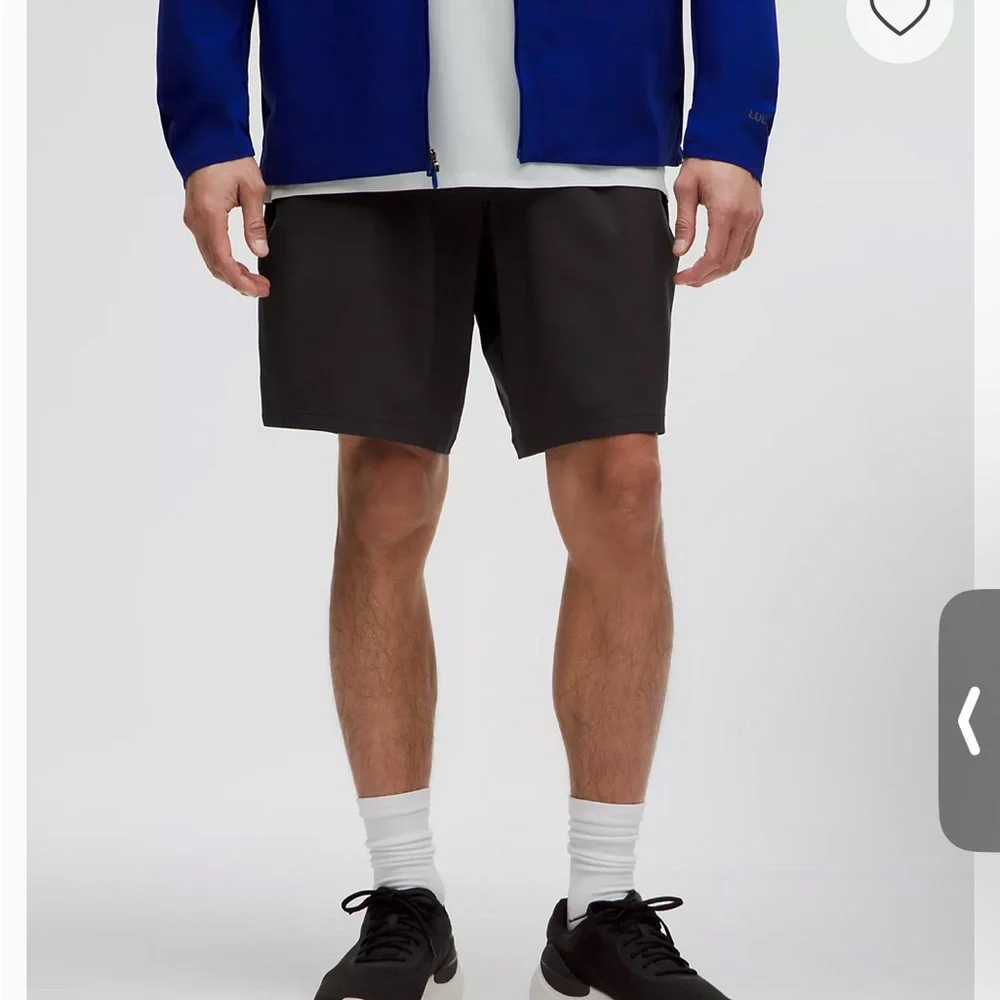This screenshot has width=1000, height=1000.
Task: Save these shorts with the heart icon
Action: click(899, 14)
